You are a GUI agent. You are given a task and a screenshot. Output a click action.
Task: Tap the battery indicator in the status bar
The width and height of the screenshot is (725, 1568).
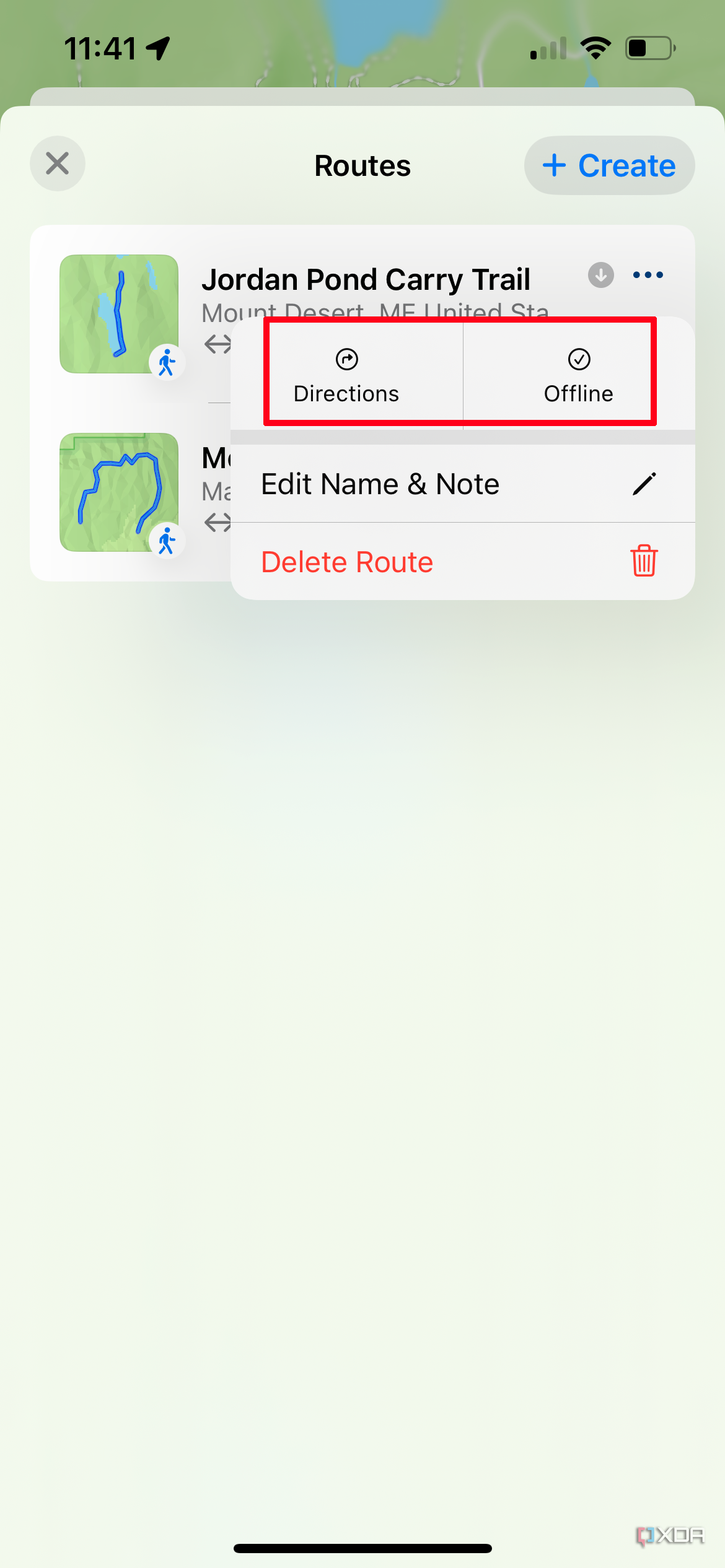click(x=647, y=47)
